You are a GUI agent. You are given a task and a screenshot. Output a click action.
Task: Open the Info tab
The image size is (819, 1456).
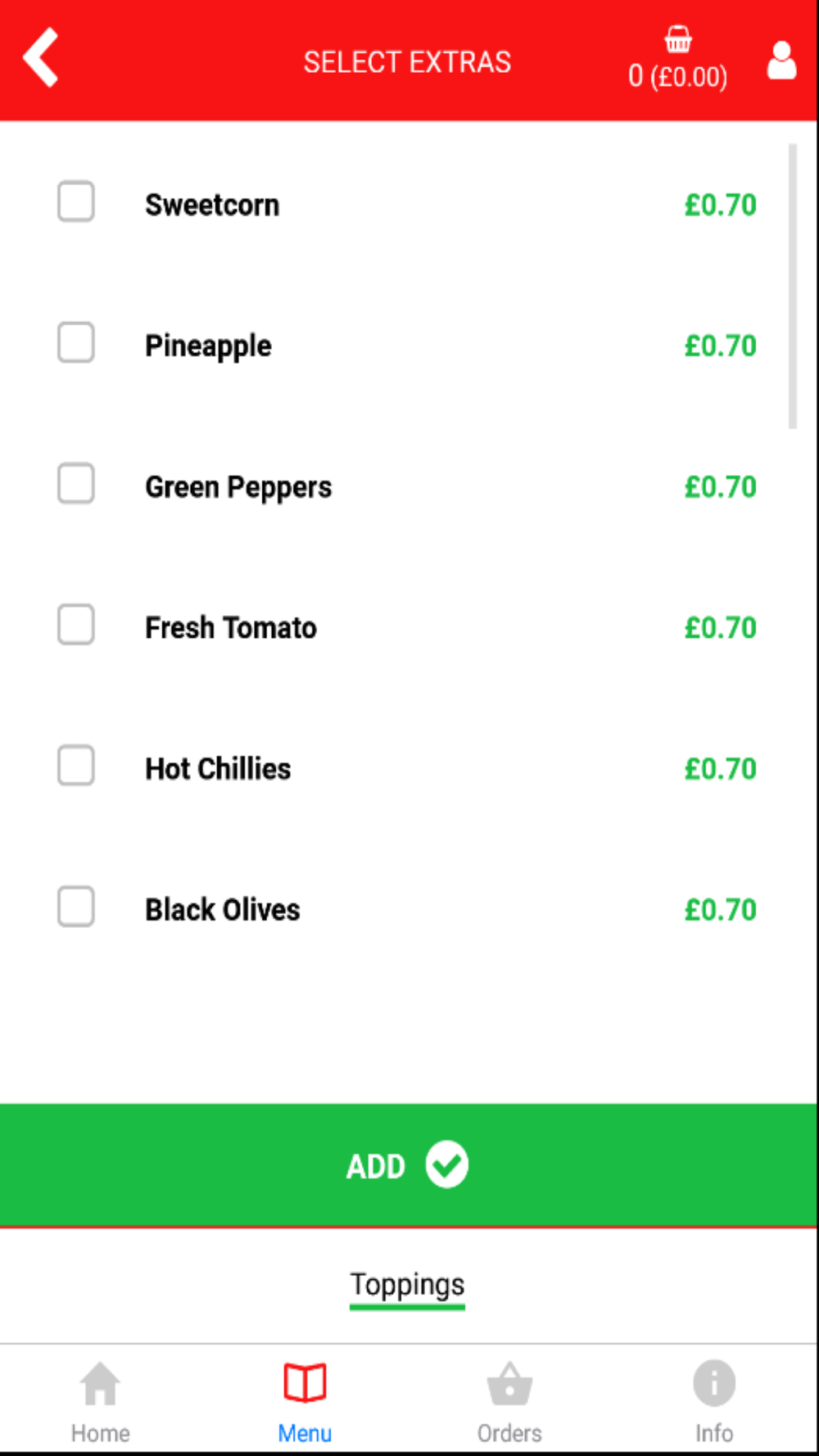pyautogui.click(x=714, y=1402)
